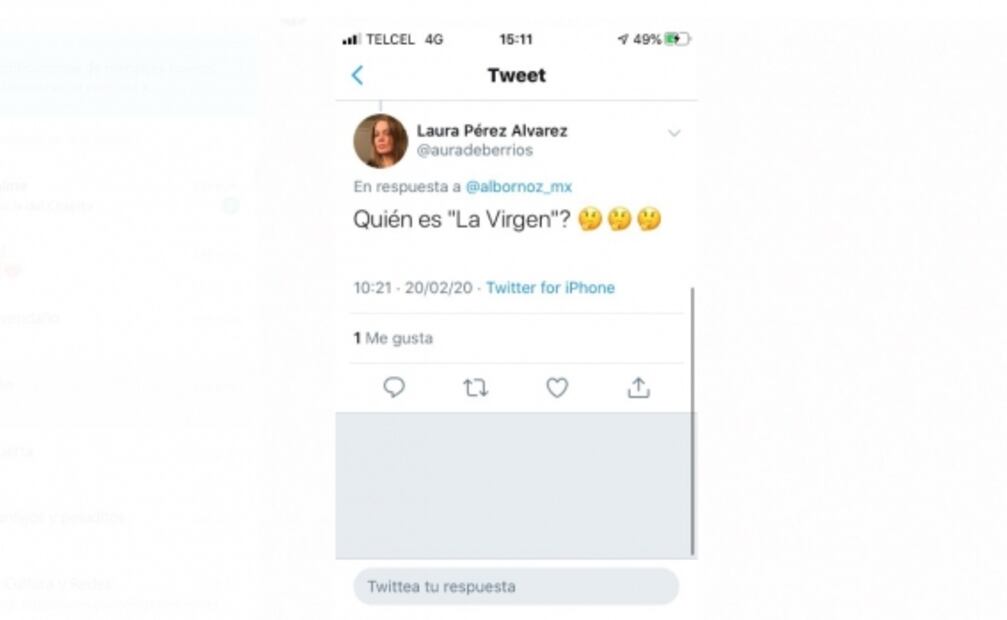Open Laura Pérez Alvarez's profile picture
This screenshot has height=620, width=1007.
(x=380, y=141)
